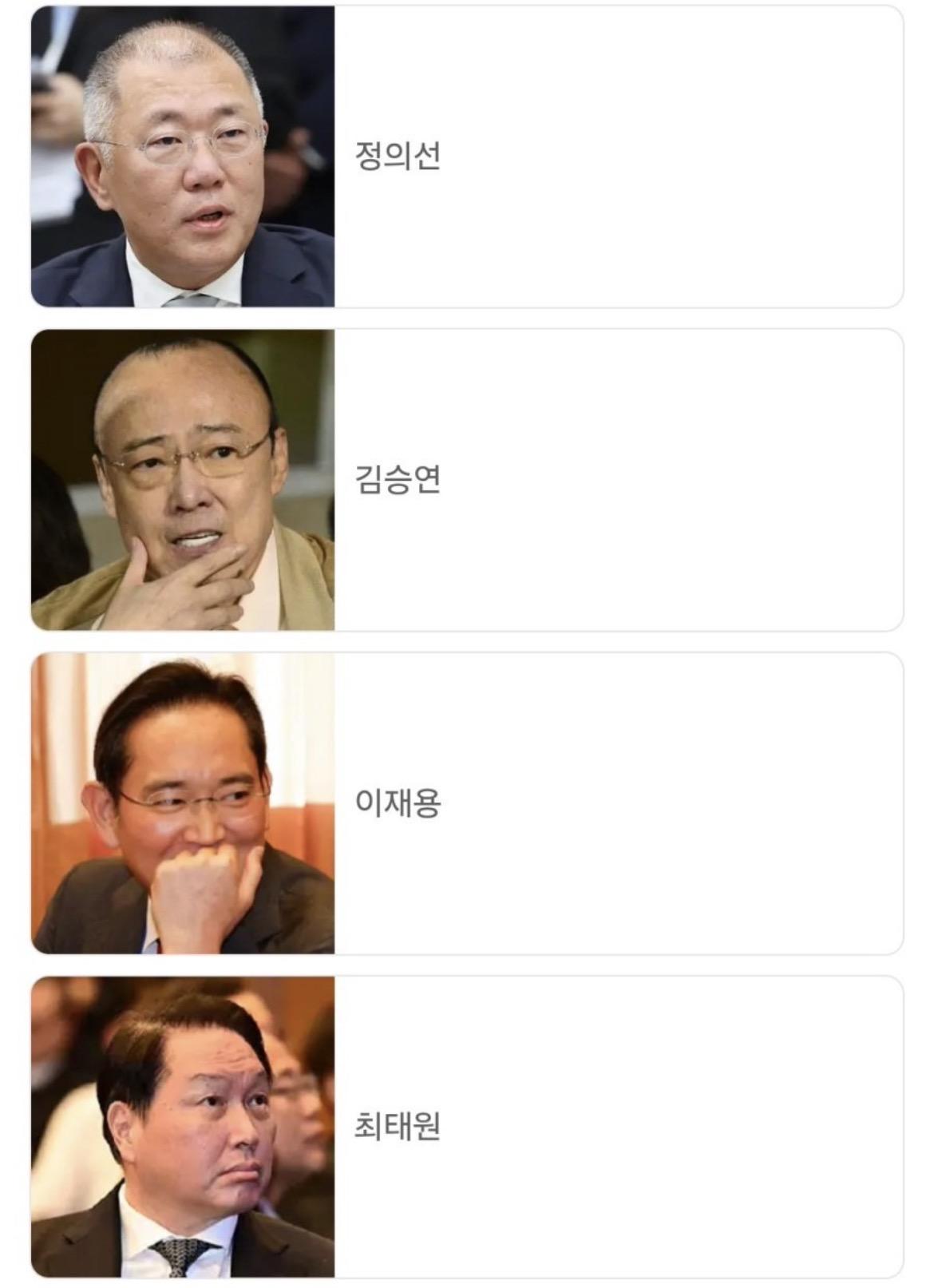
Task: Click the photo of 김승연
Action: [180, 479]
